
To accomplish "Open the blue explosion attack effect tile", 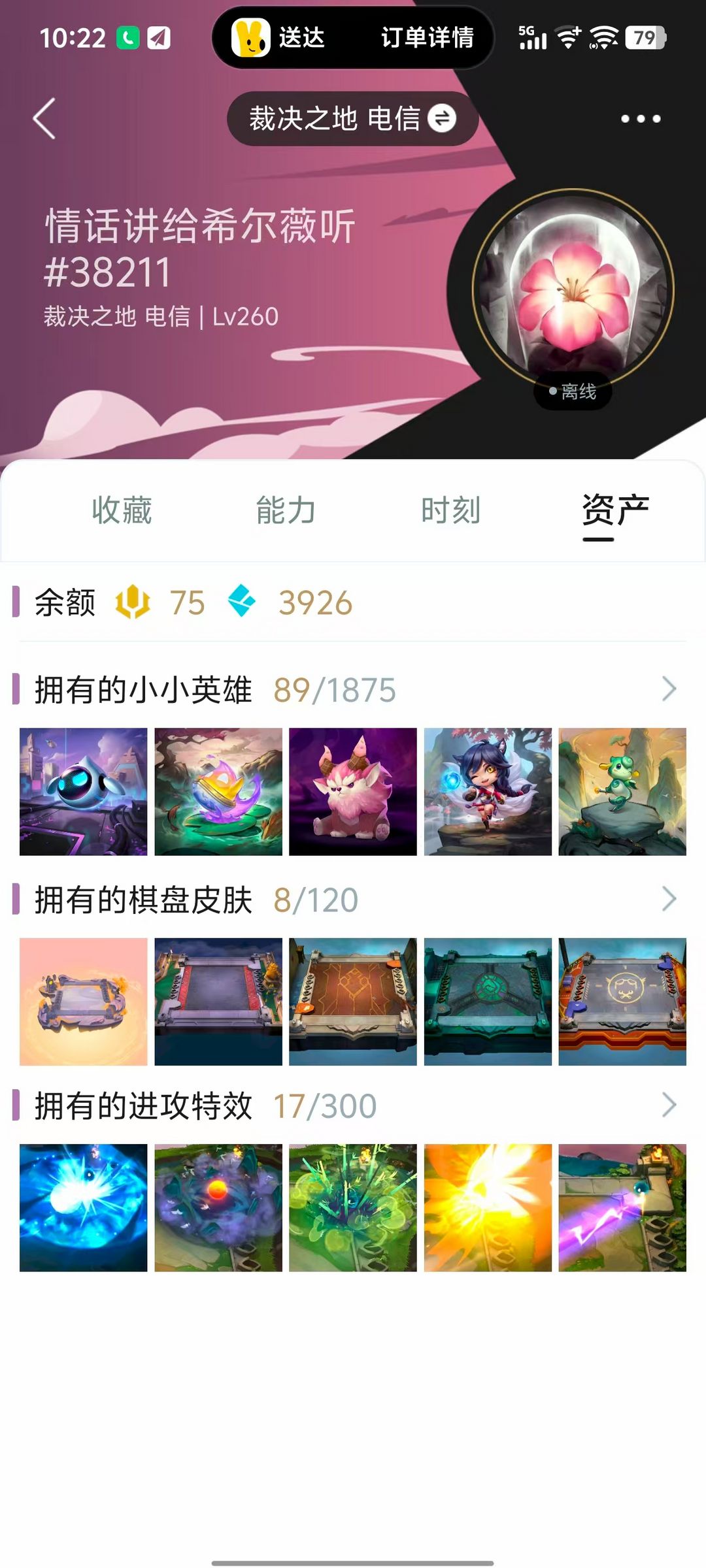I will [x=84, y=1207].
